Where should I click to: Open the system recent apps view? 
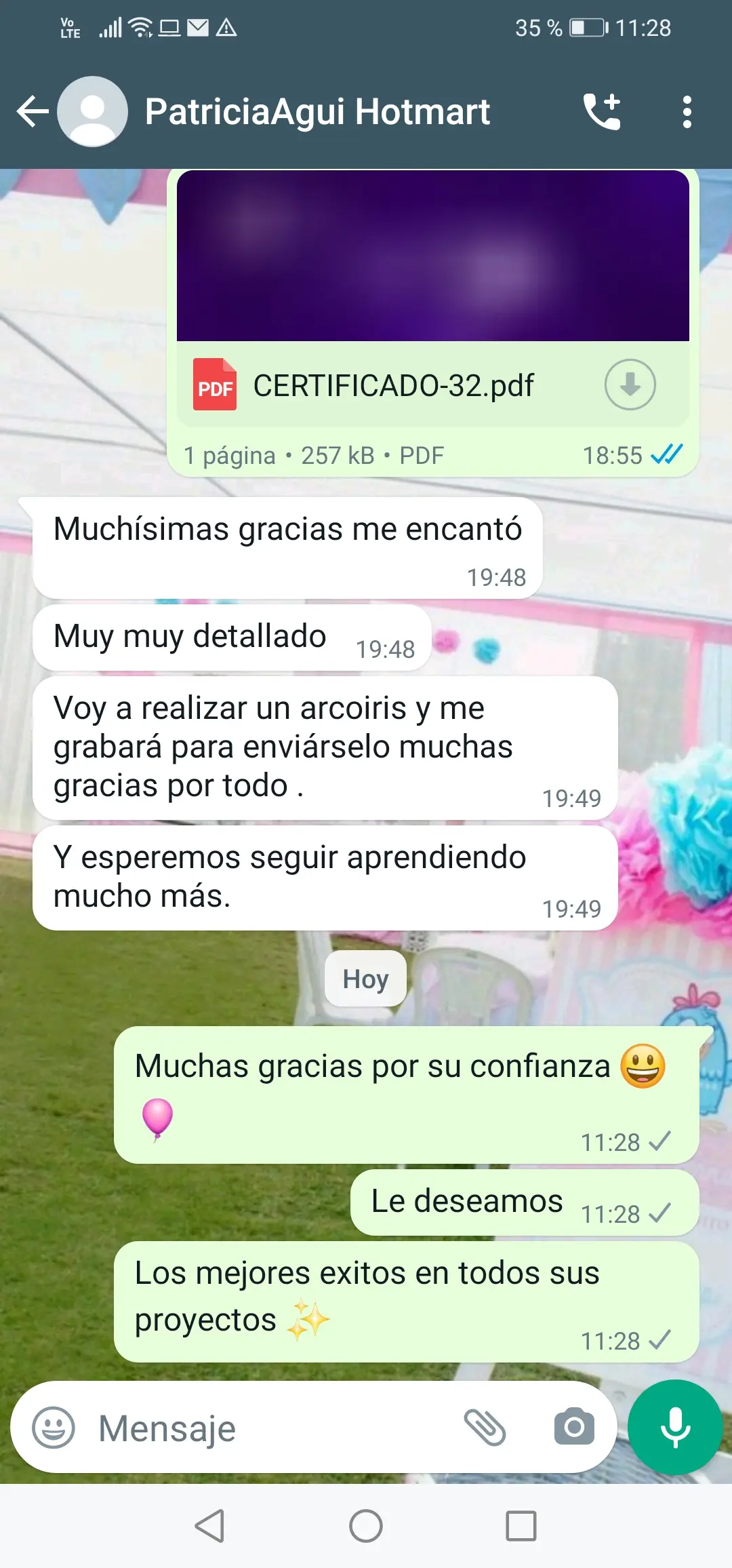tap(521, 1526)
